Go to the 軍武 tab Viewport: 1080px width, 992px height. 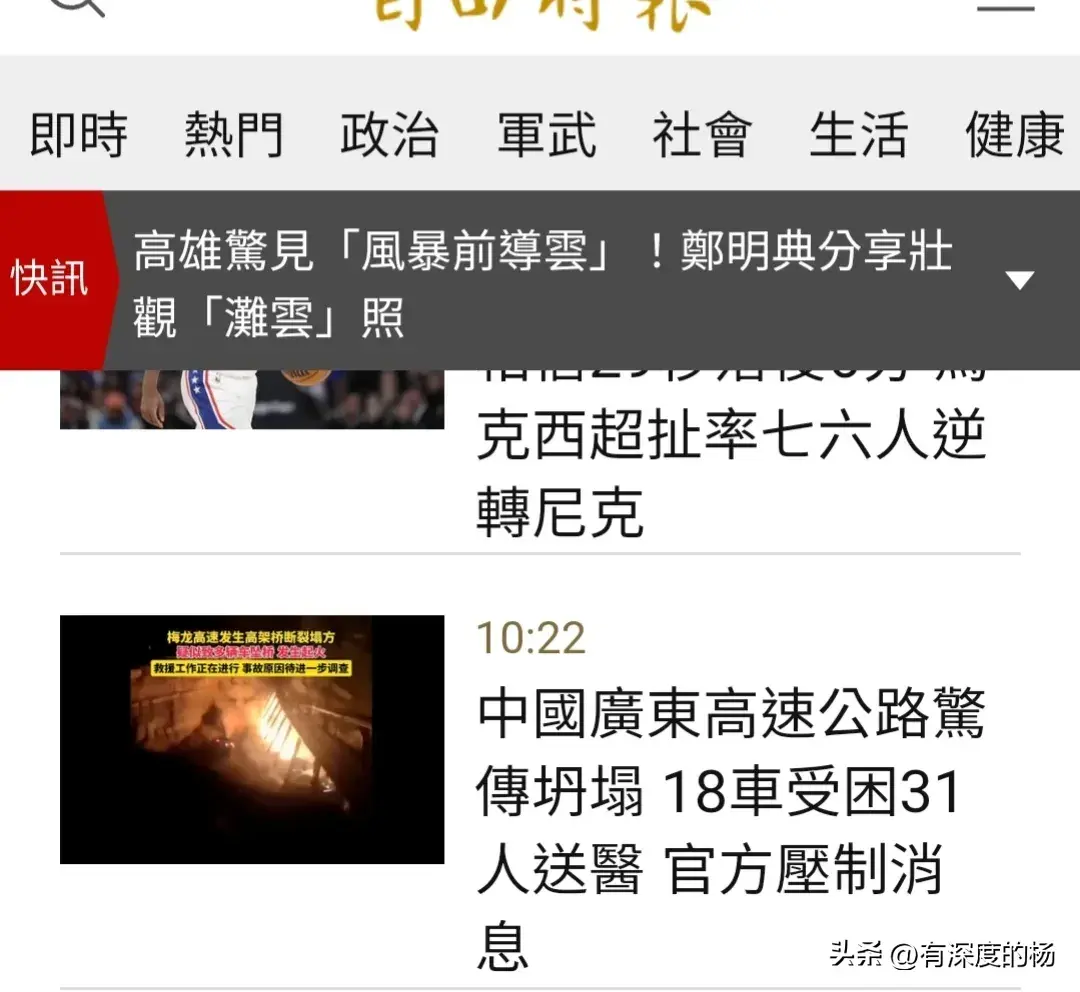point(546,135)
